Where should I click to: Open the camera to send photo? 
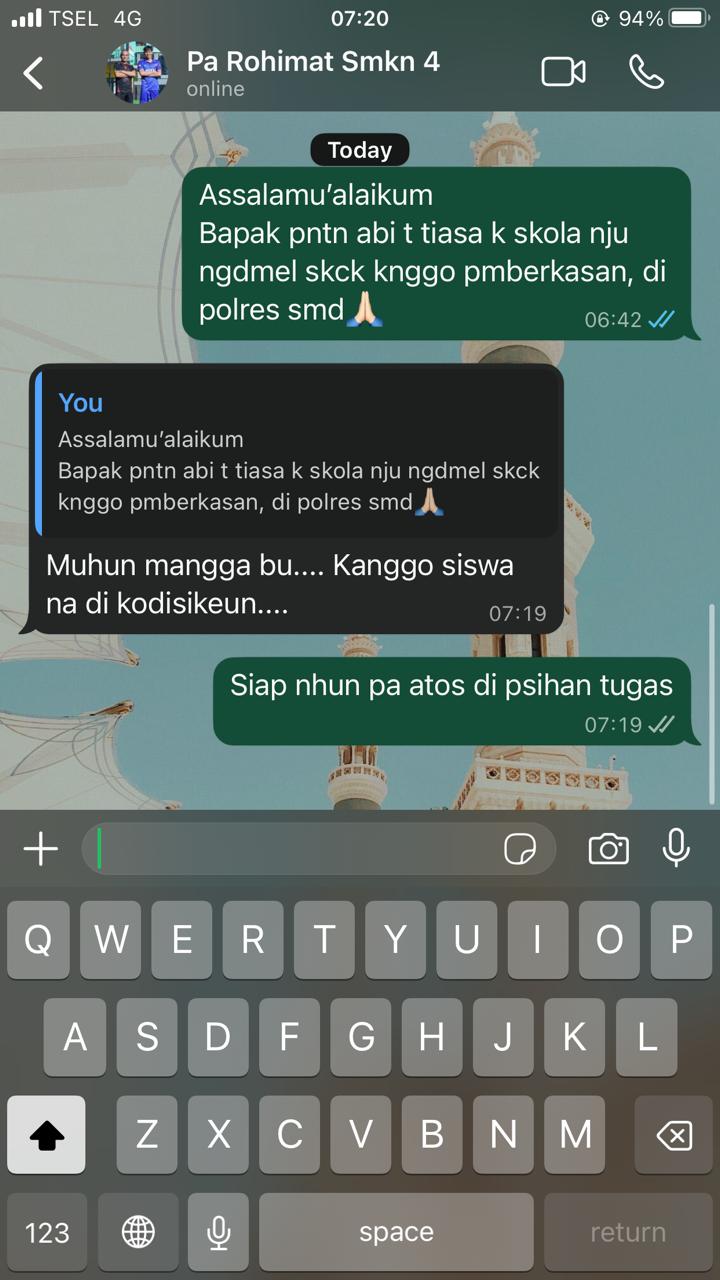608,849
